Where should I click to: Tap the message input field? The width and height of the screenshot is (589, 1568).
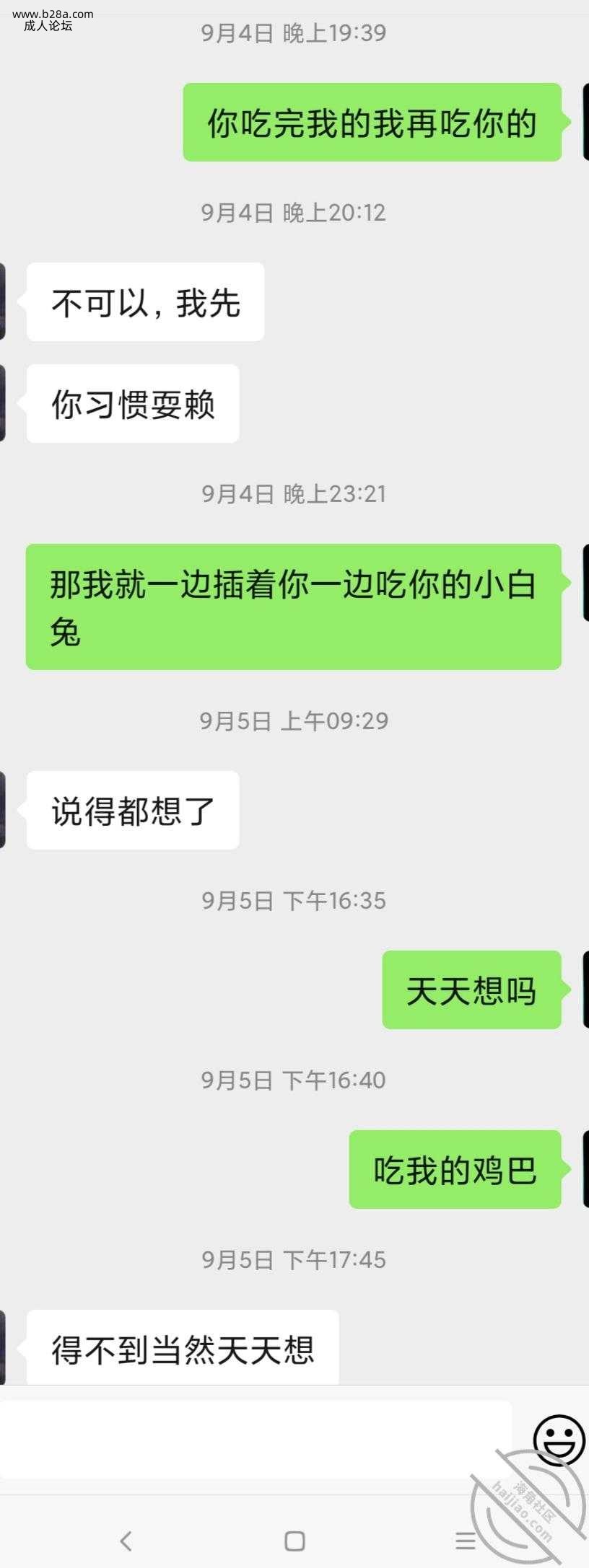tap(256, 1440)
